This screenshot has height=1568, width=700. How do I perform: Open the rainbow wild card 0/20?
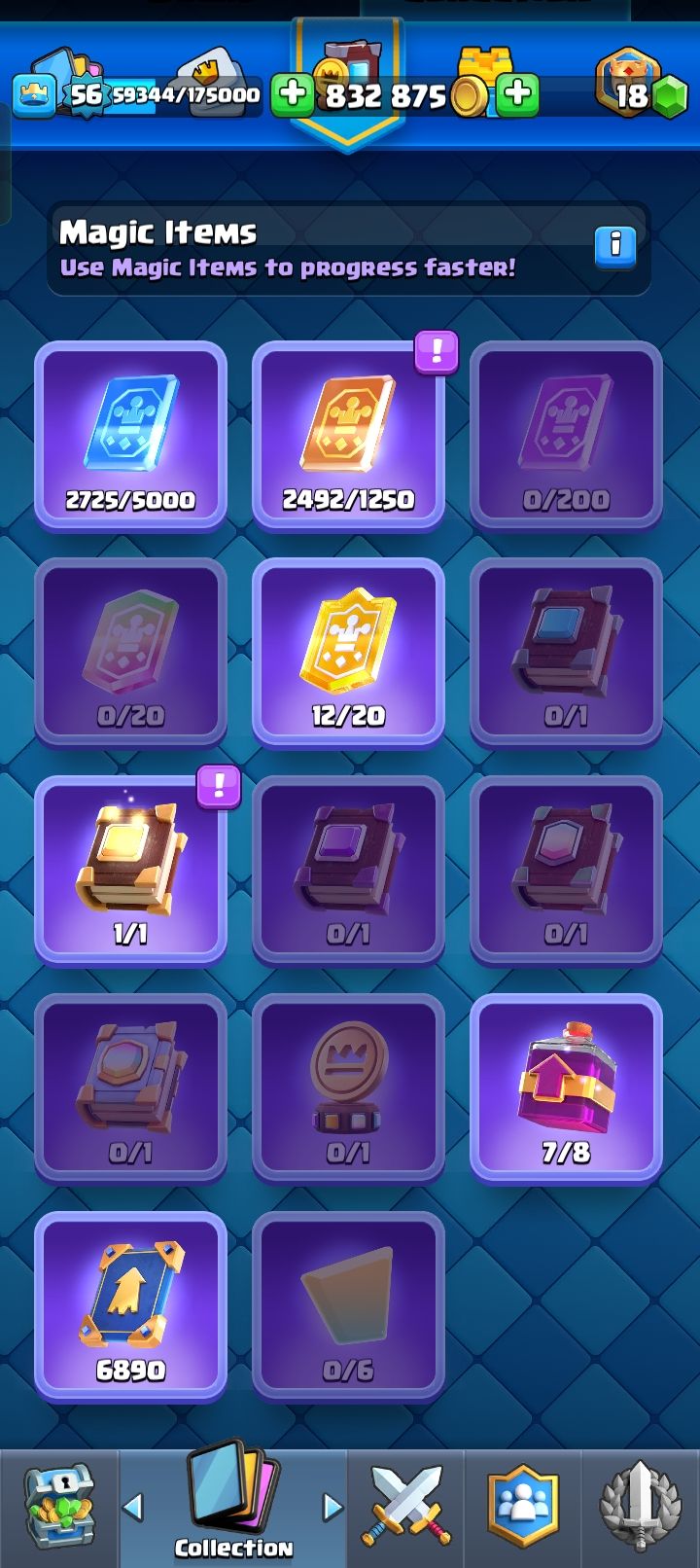(130, 653)
